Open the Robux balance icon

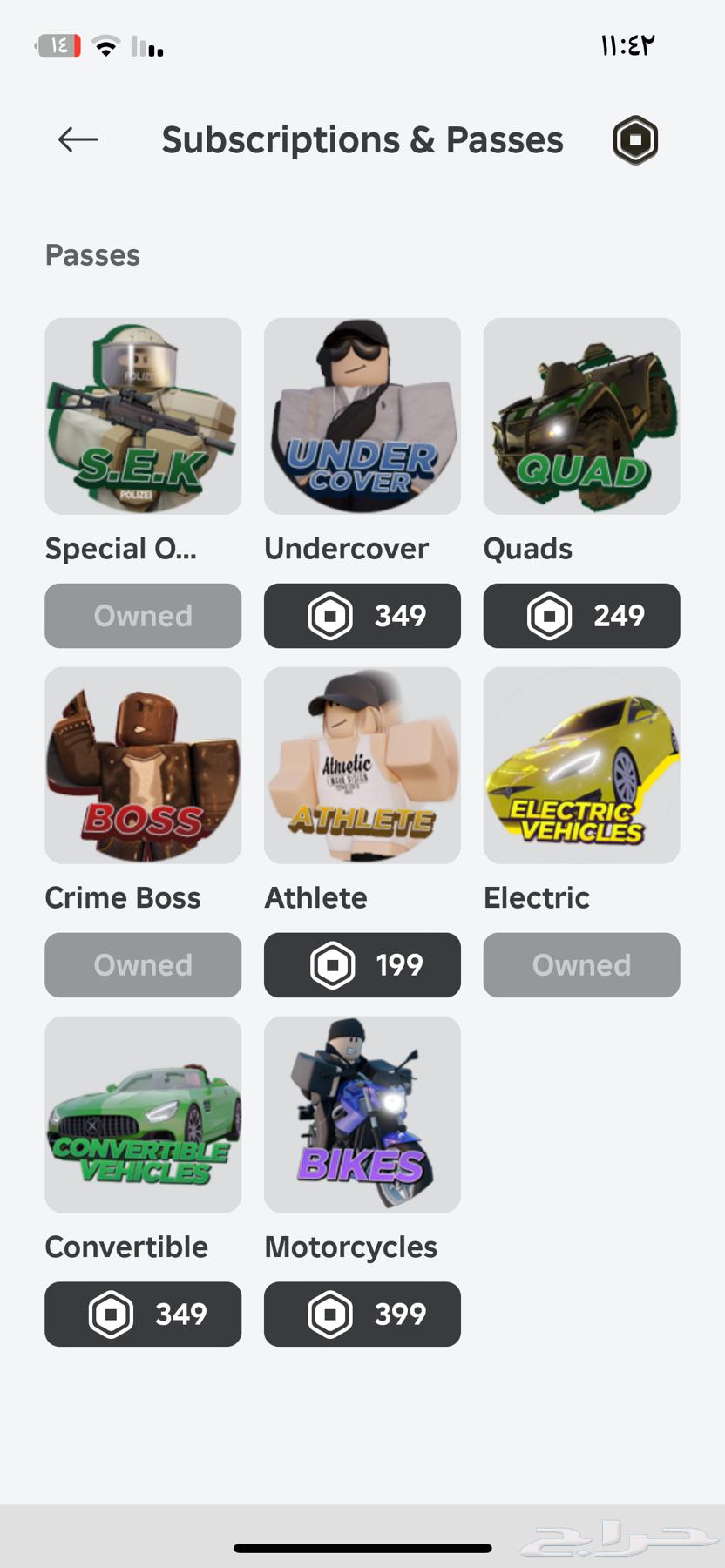click(x=635, y=140)
